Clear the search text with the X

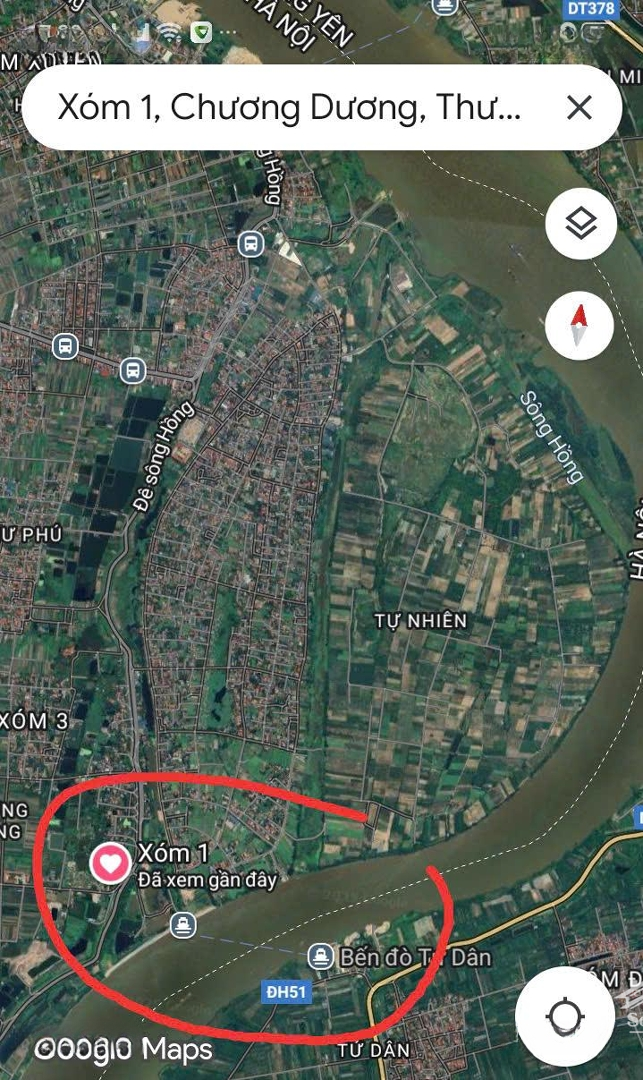579,108
